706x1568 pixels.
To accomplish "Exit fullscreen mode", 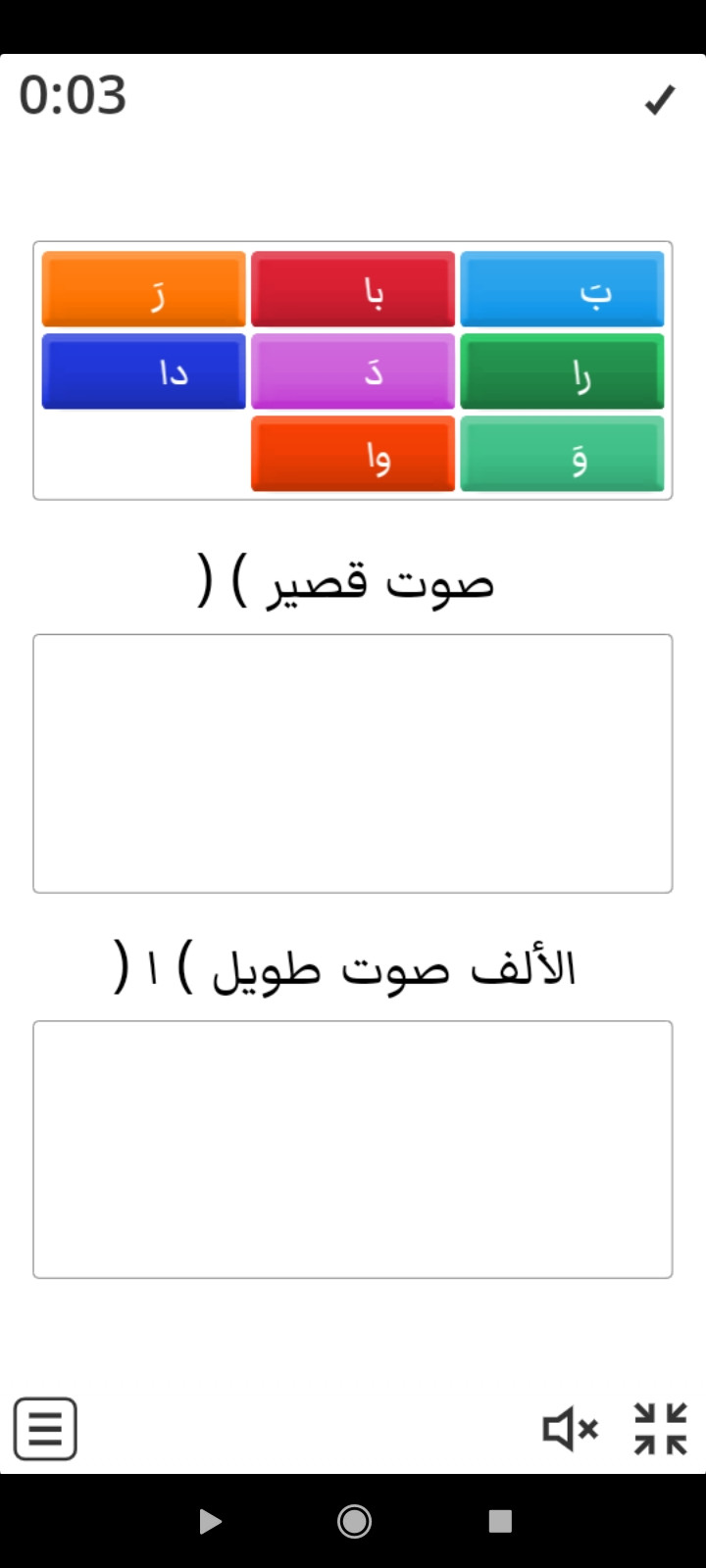I will 661,1429.
